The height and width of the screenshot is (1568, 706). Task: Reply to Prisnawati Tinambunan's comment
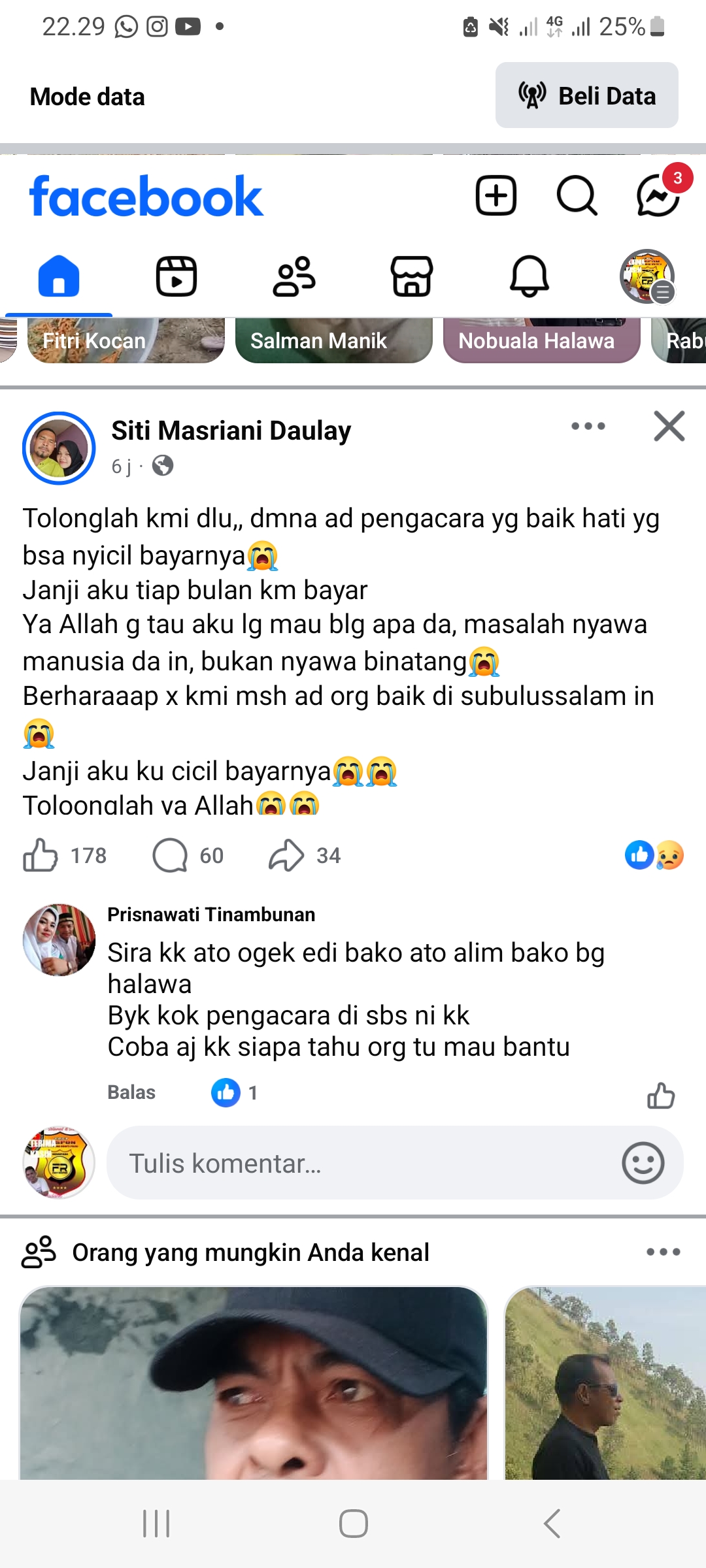(x=131, y=1092)
